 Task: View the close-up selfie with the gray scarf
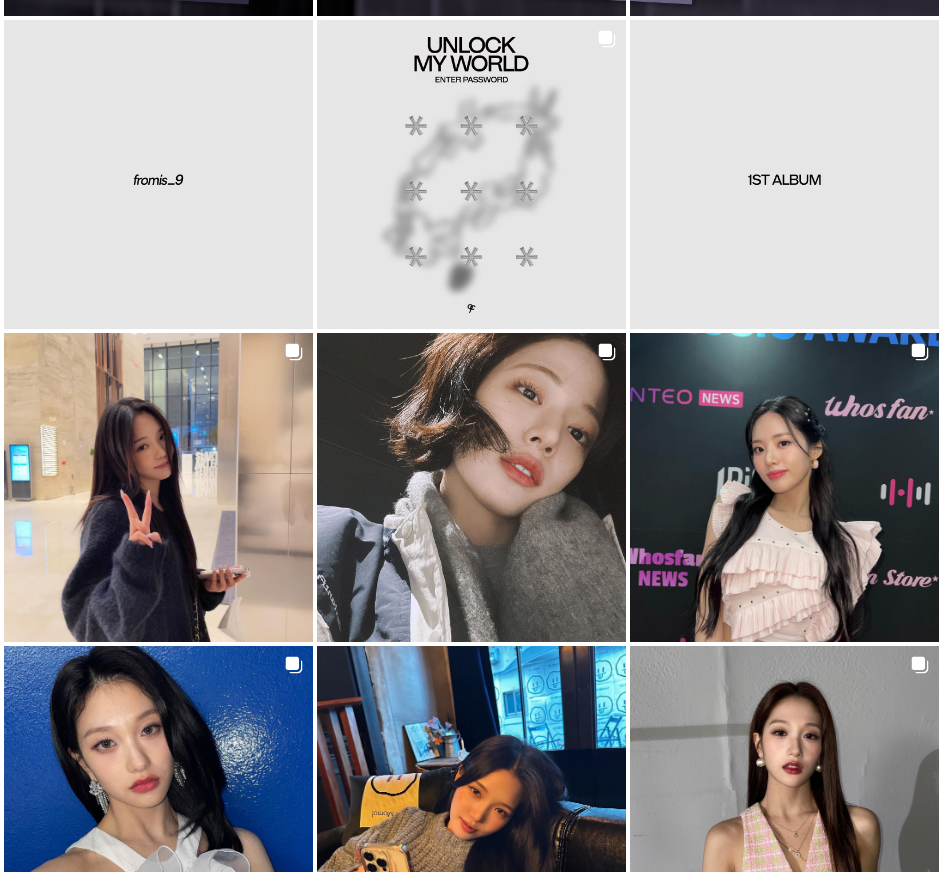pyautogui.click(x=471, y=487)
